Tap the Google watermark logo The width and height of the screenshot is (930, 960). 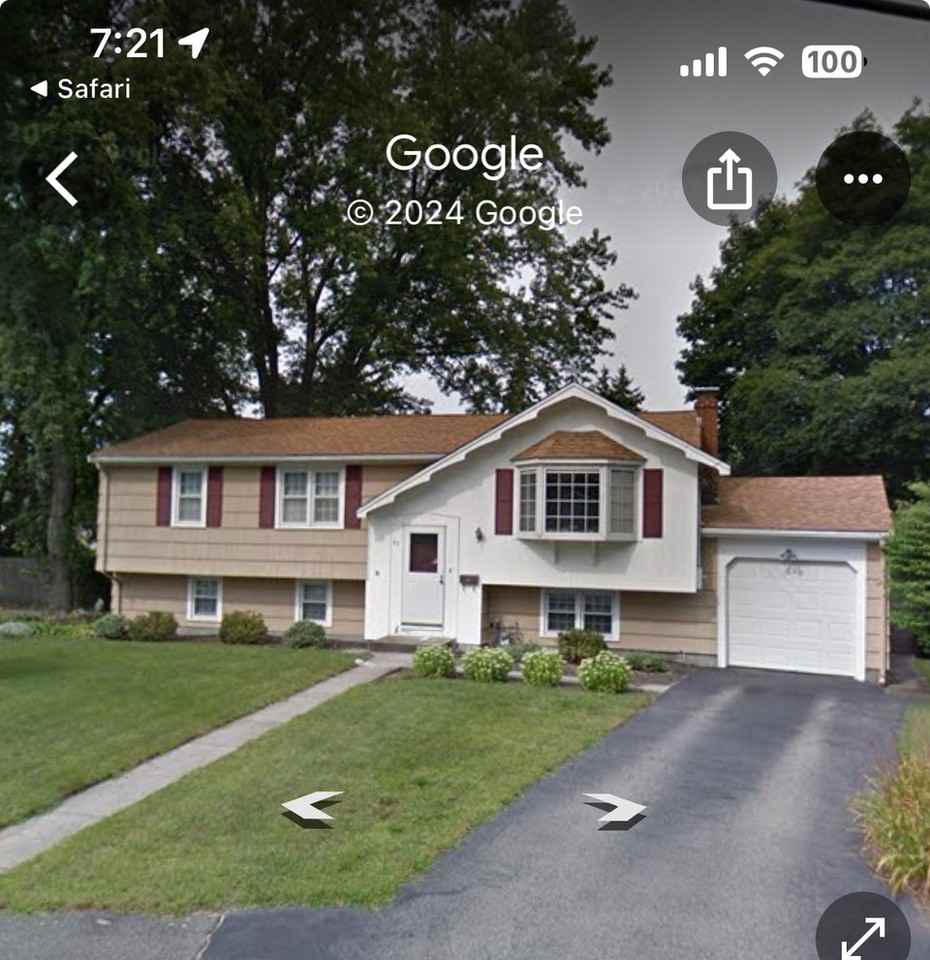pos(466,152)
